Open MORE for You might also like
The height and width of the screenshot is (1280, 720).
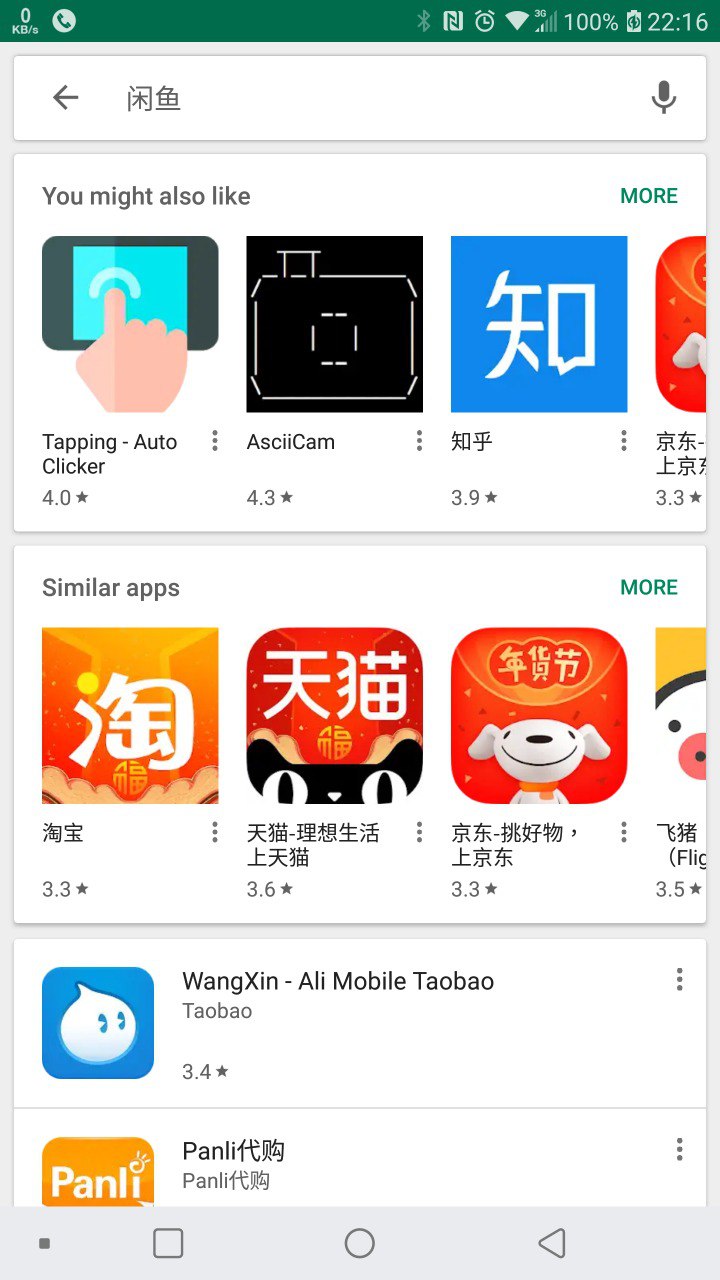pos(648,196)
